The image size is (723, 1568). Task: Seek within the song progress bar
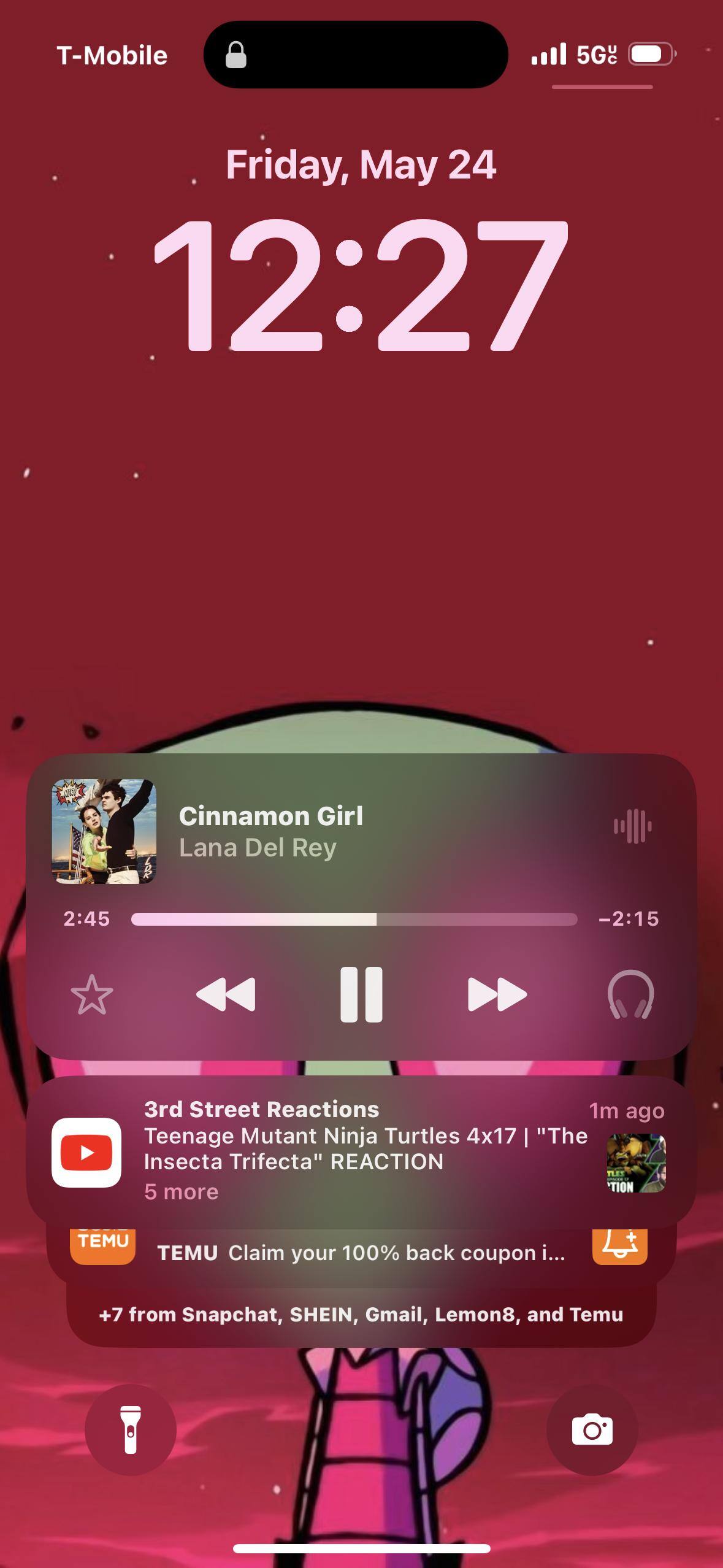click(x=354, y=919)
